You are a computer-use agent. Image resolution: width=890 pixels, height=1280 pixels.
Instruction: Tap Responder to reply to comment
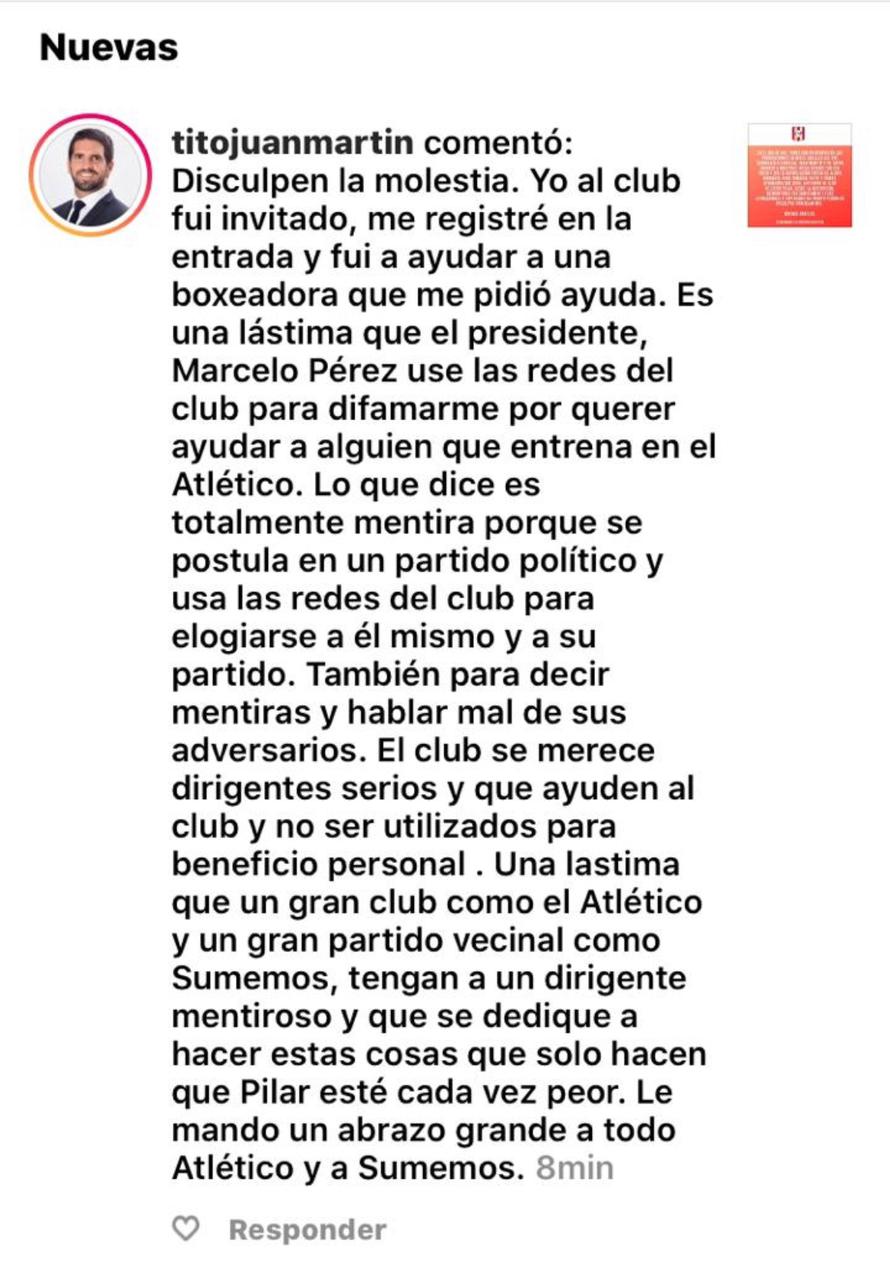point(307,1229)
